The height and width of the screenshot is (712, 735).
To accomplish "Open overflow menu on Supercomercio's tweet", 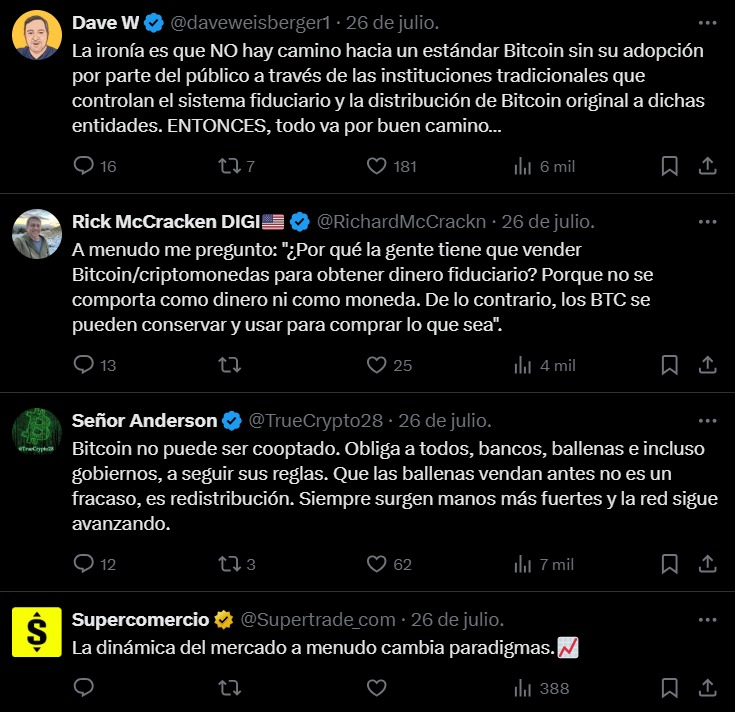I will pyautogui.click(x=706, y=619).
